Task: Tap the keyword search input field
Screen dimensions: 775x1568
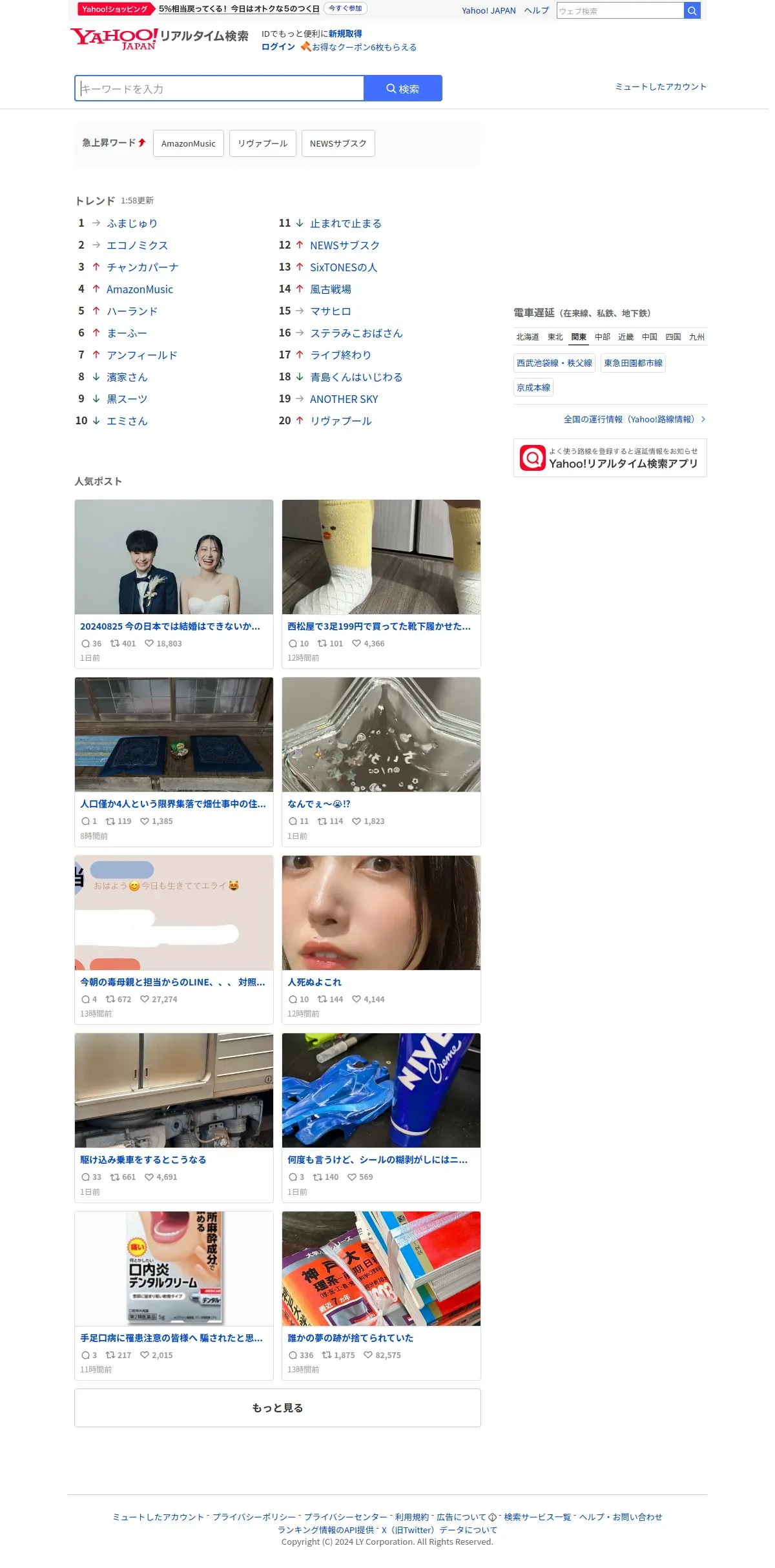Action: 220,88
